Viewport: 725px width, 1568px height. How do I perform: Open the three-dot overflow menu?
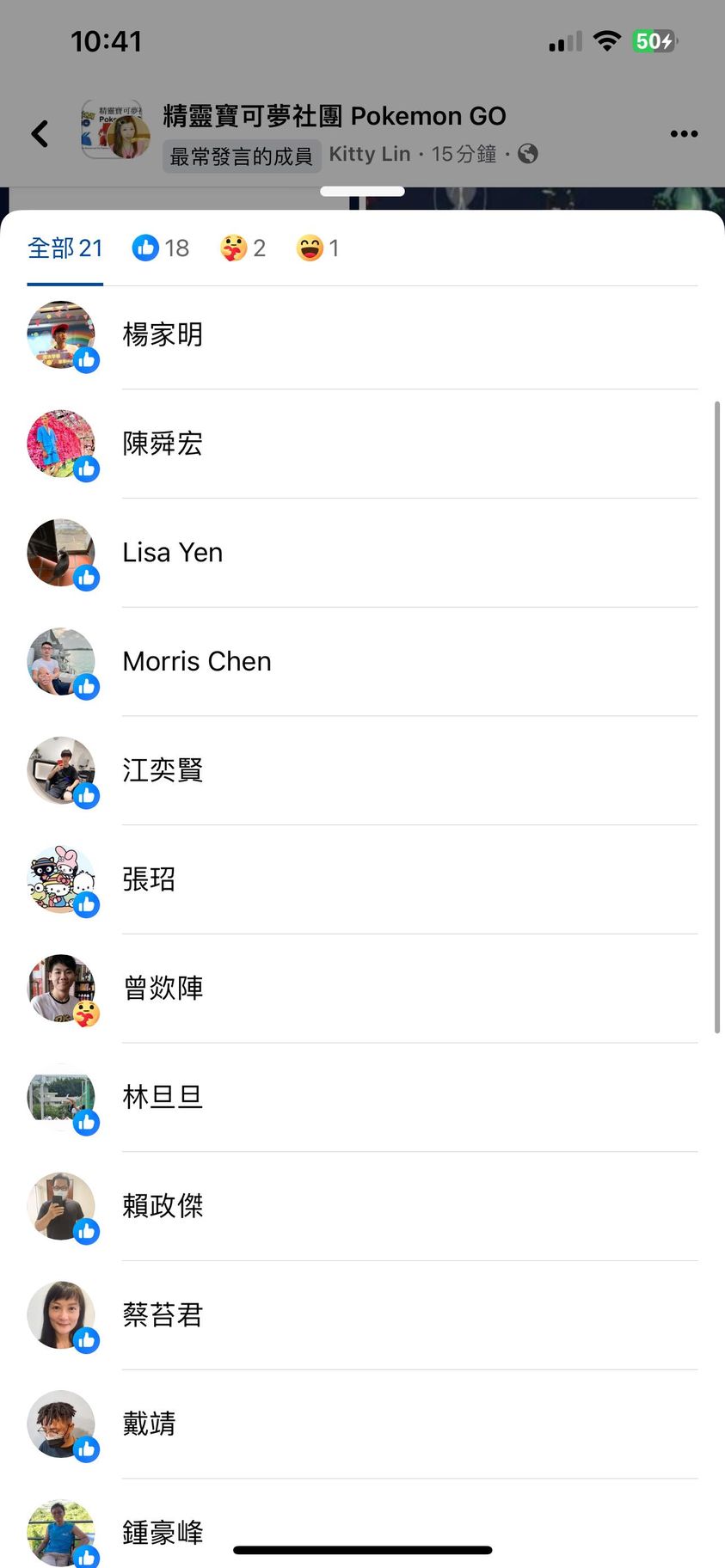(684, 133)
